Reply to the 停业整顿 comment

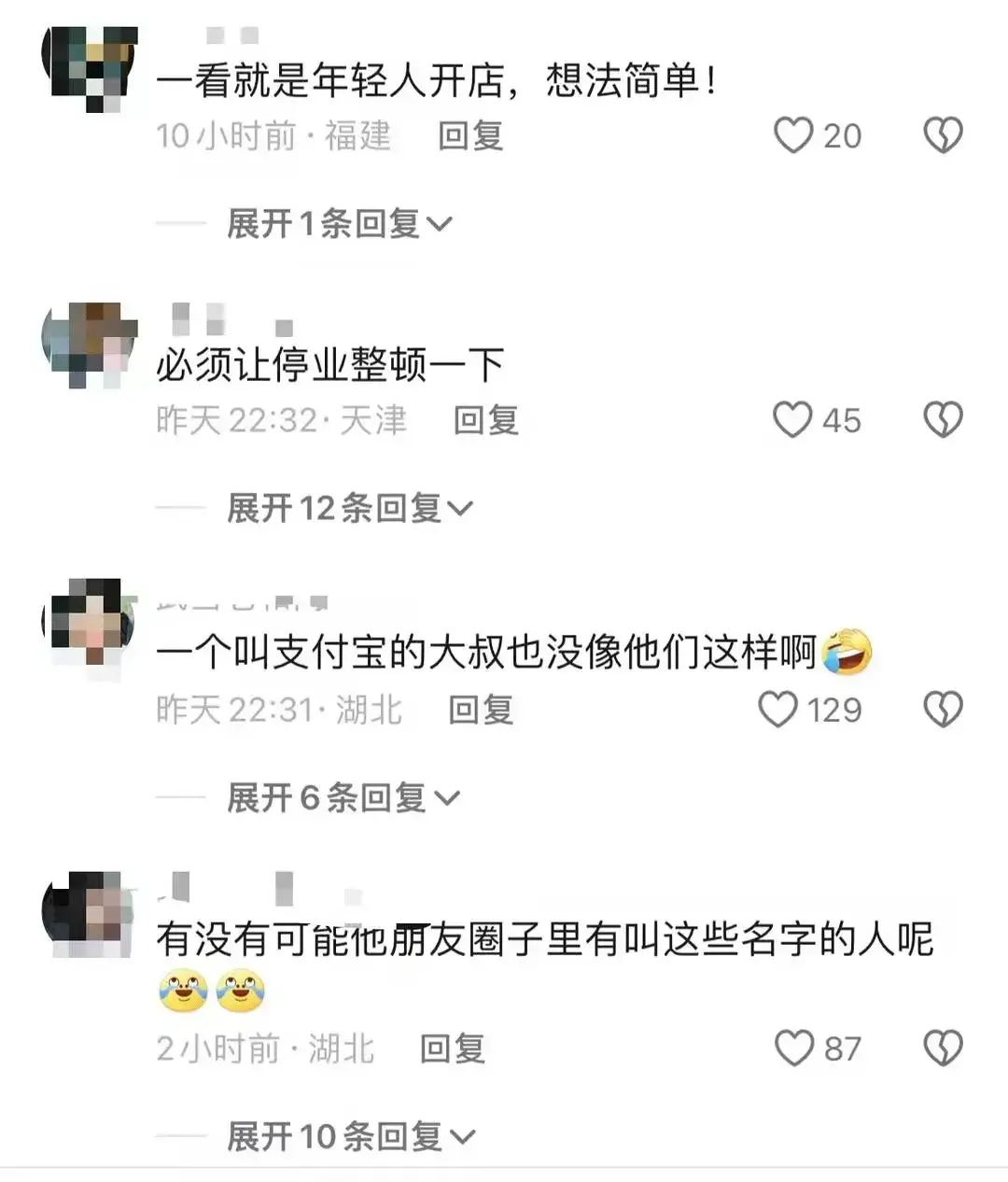tap(485, 420)
